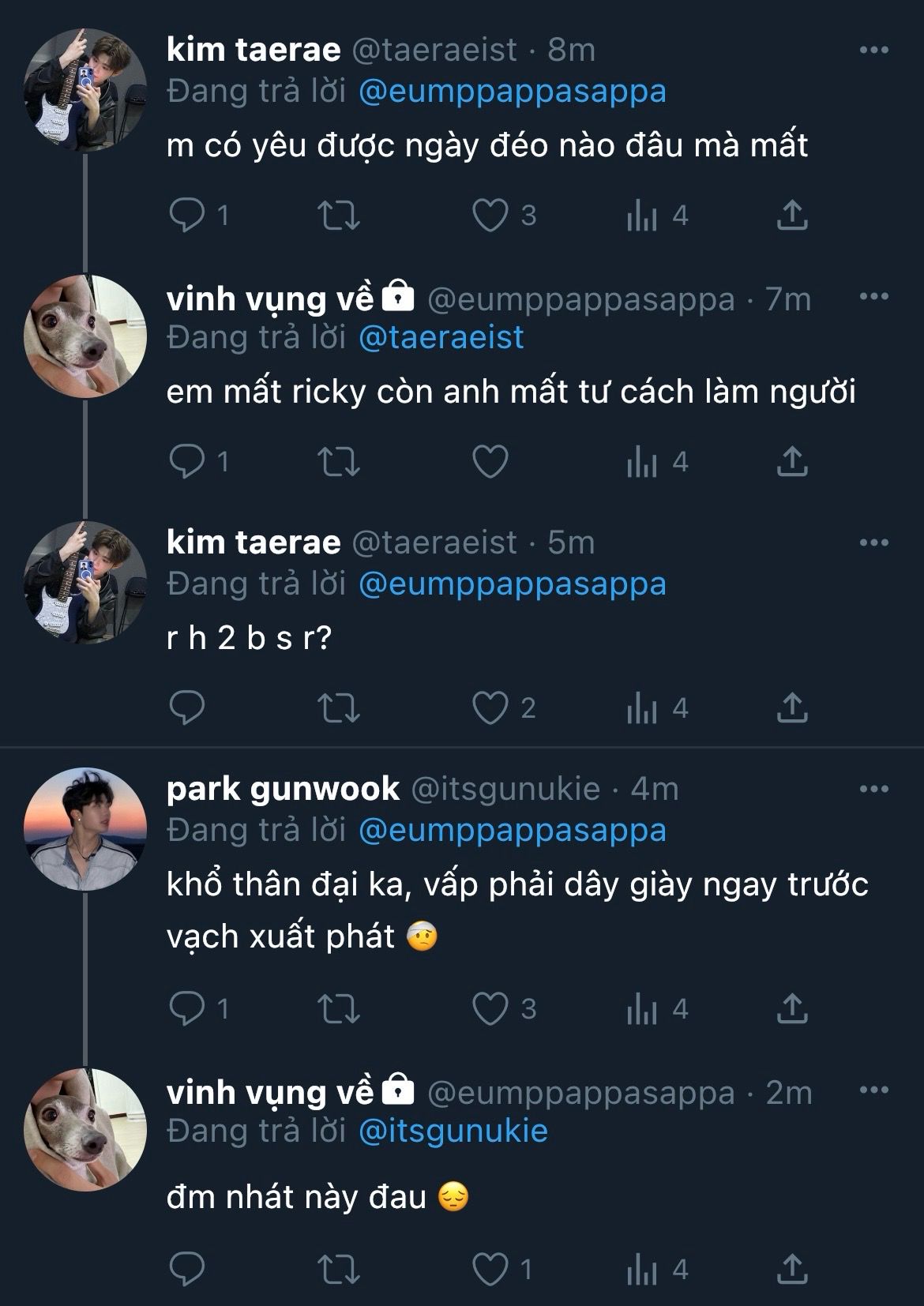Like kim taerae's 8m reply
Viewport: 924px width, 1306px height.
[x=490, y=215]
